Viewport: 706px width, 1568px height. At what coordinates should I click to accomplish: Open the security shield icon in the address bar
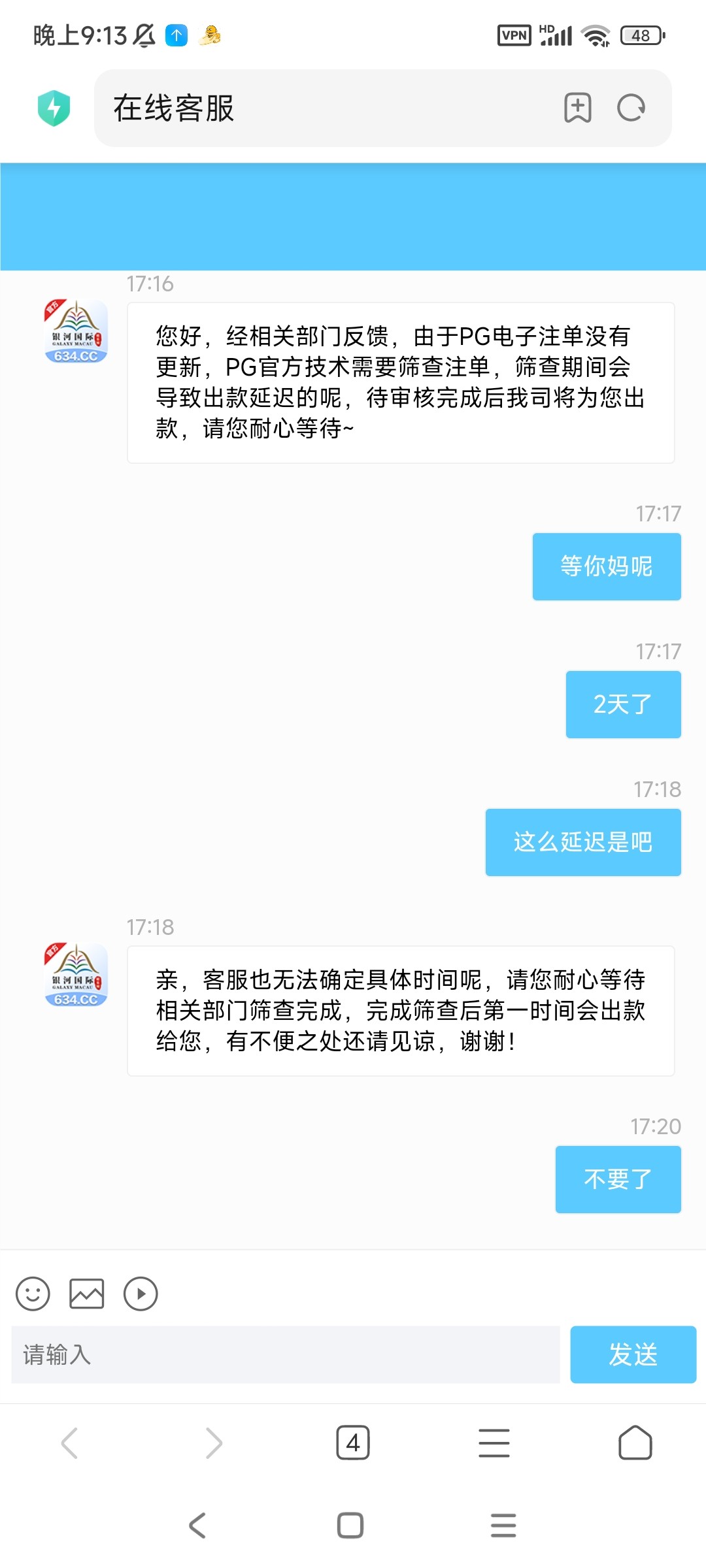(x=55, y=108)
